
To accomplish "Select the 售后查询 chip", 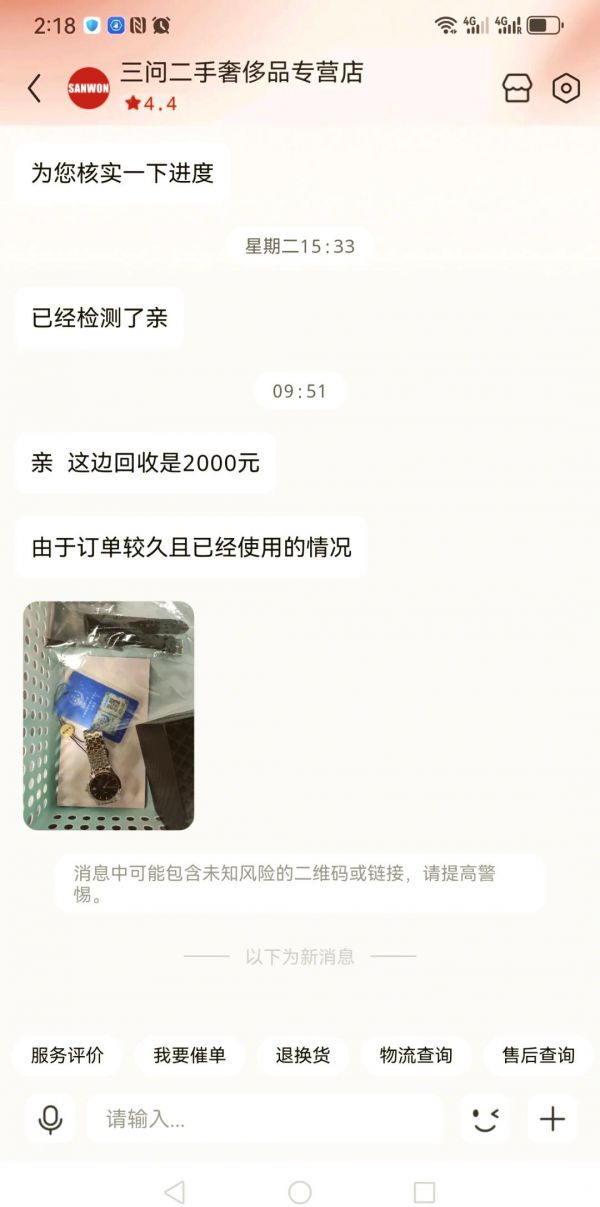I will pos(538,1055).
